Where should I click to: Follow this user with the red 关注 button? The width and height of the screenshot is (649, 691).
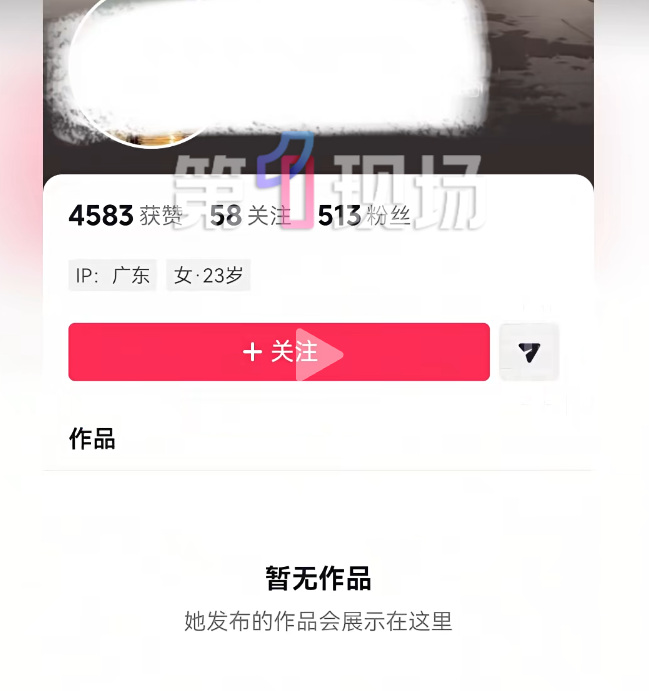coord(278,352)
